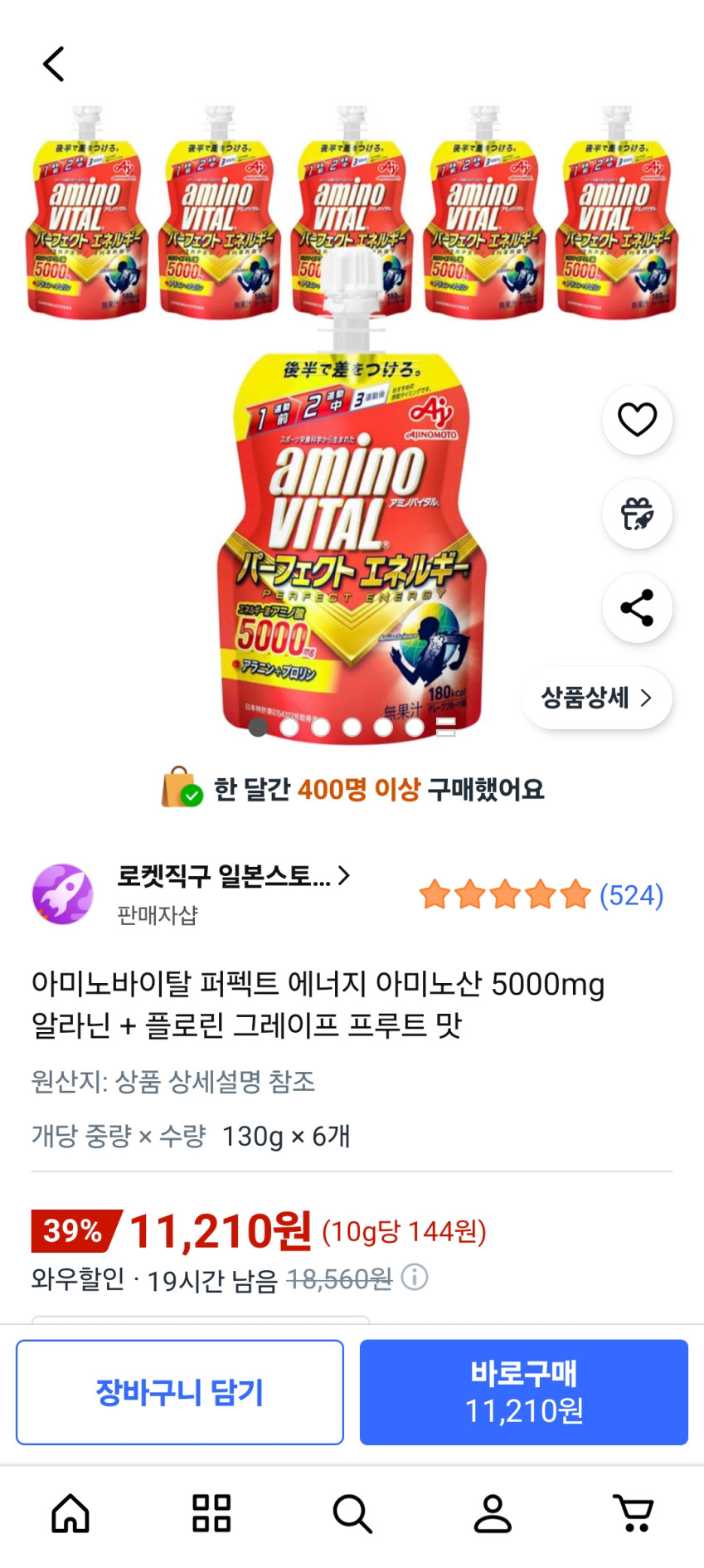This screenshot has height=1568, width=704.
Task: Buy now with 바로구매 11,210원
Action: (523, 1392)
